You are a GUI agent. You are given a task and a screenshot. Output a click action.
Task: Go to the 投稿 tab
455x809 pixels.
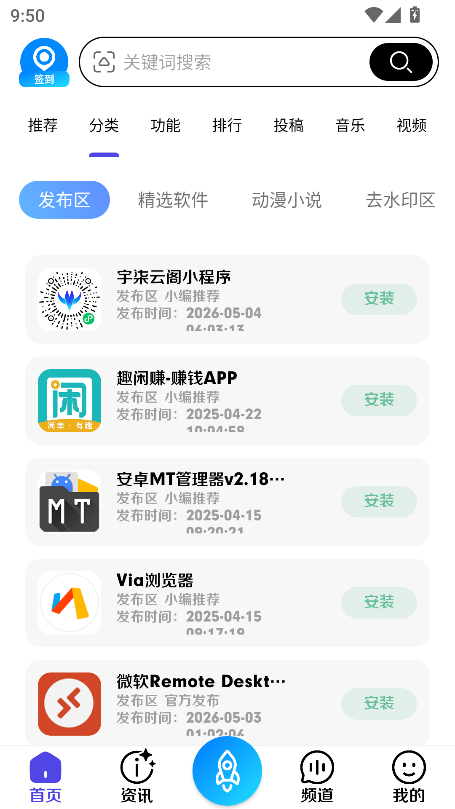point(288,125)
